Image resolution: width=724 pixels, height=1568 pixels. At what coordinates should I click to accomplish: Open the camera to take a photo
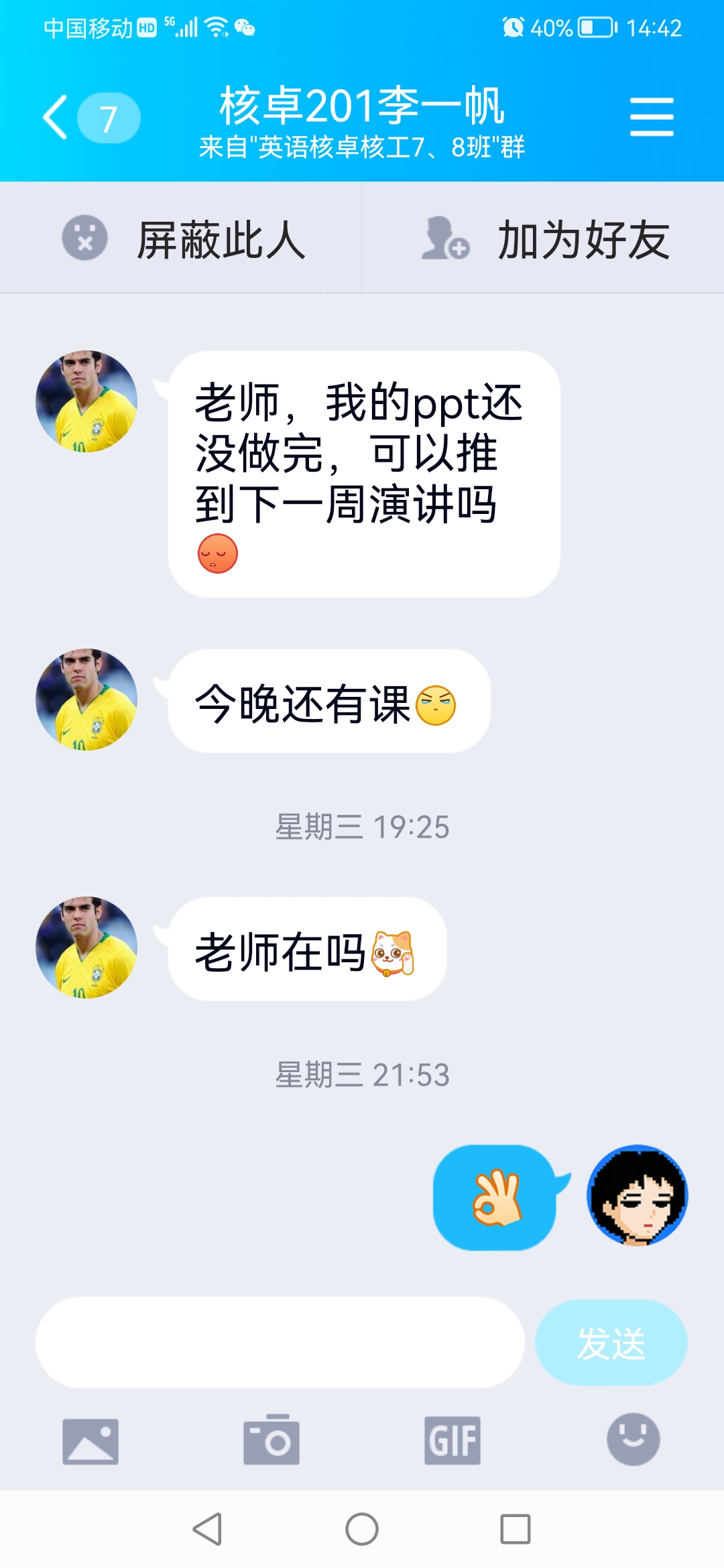271,1441
